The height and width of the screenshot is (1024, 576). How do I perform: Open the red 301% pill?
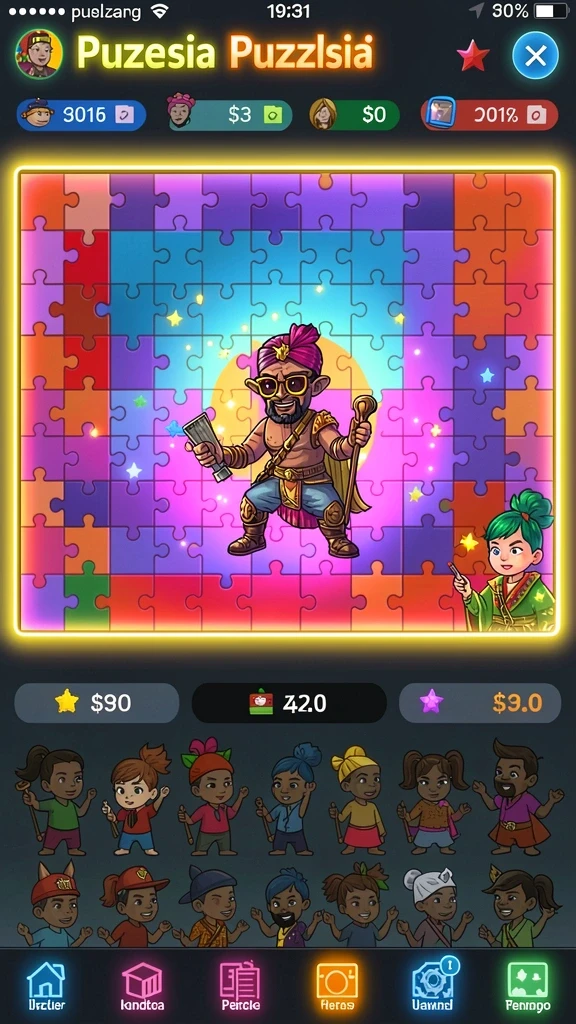click(489, 115)
